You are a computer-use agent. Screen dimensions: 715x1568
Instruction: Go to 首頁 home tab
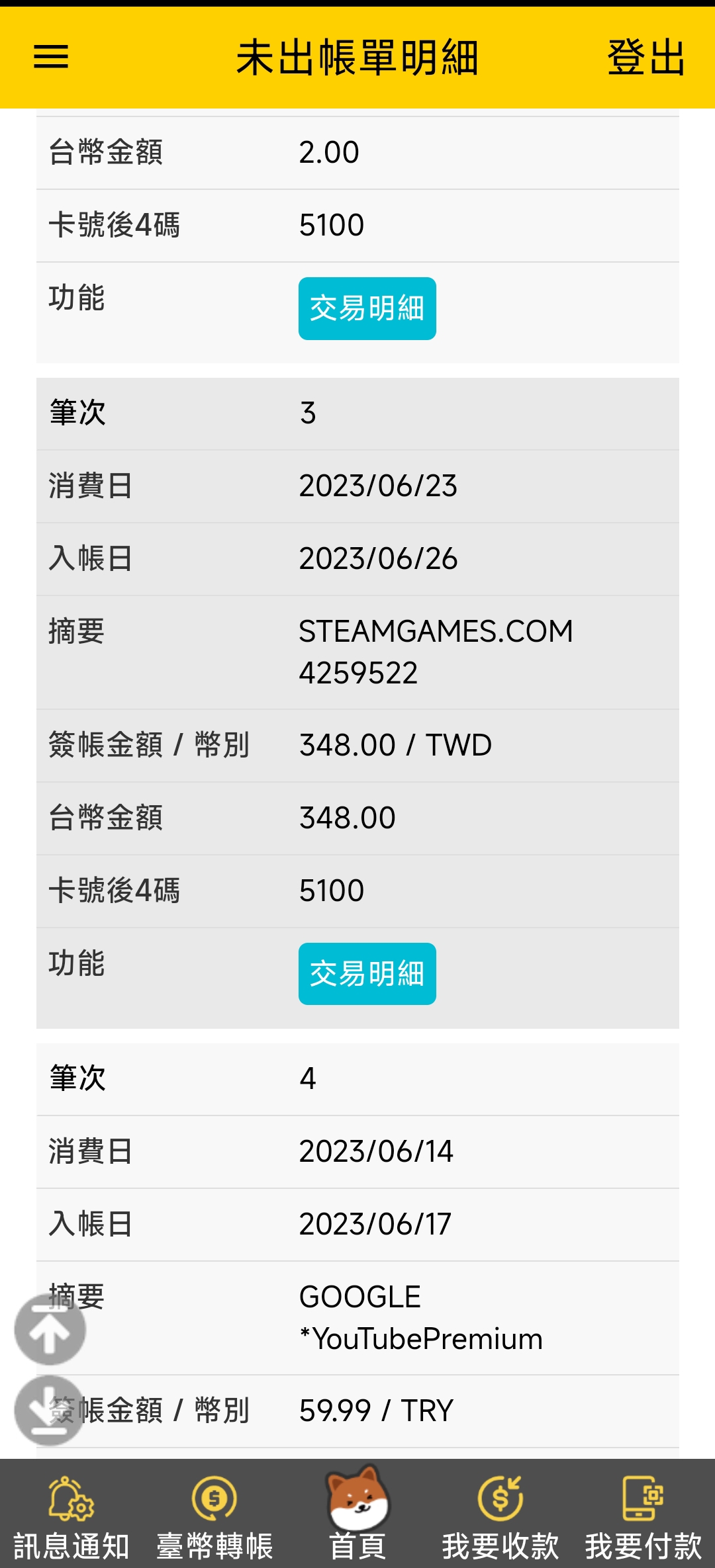click(x=358, y=1516)
